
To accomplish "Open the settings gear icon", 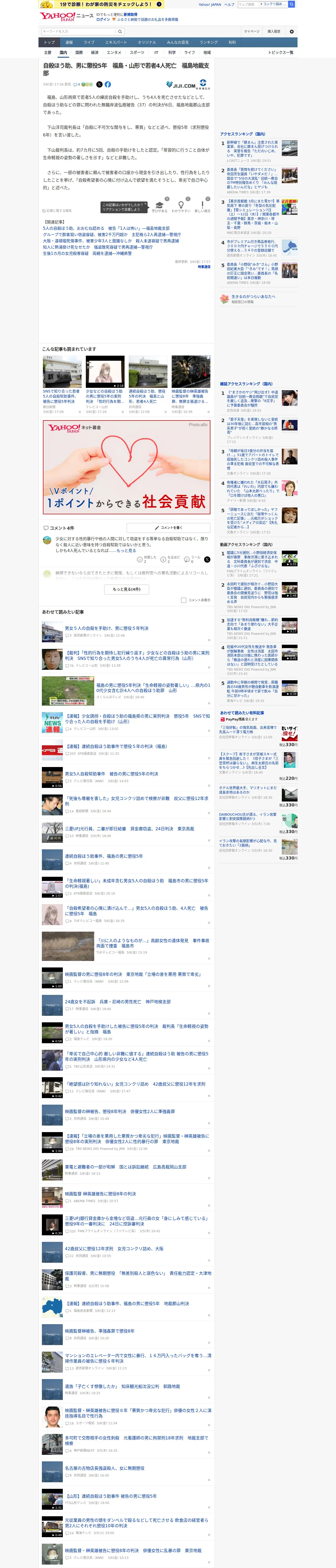I will tap(292, 31).
